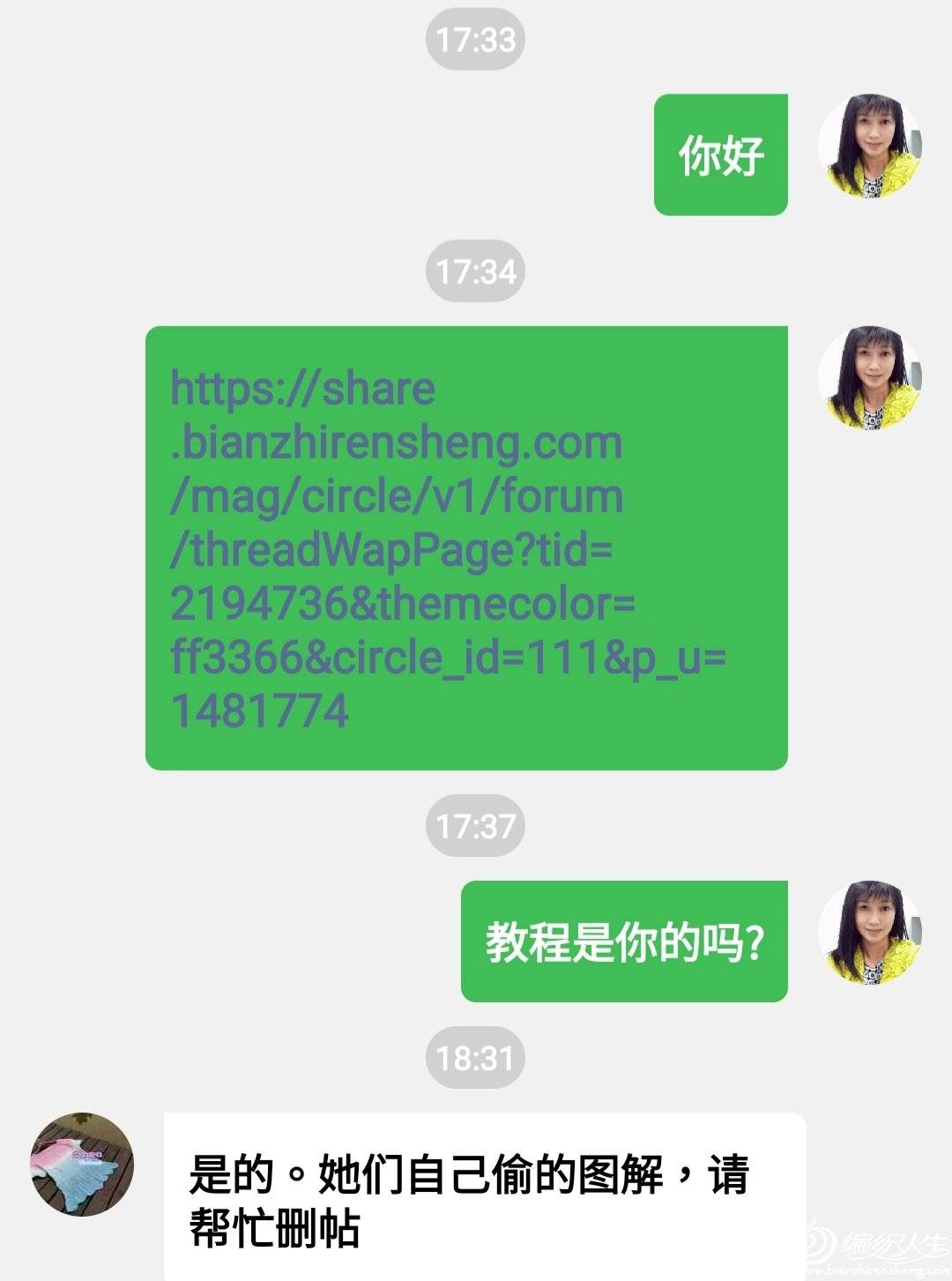
Task: Tap sender's avatar beside the 你好 message
Action: point(869,145)
